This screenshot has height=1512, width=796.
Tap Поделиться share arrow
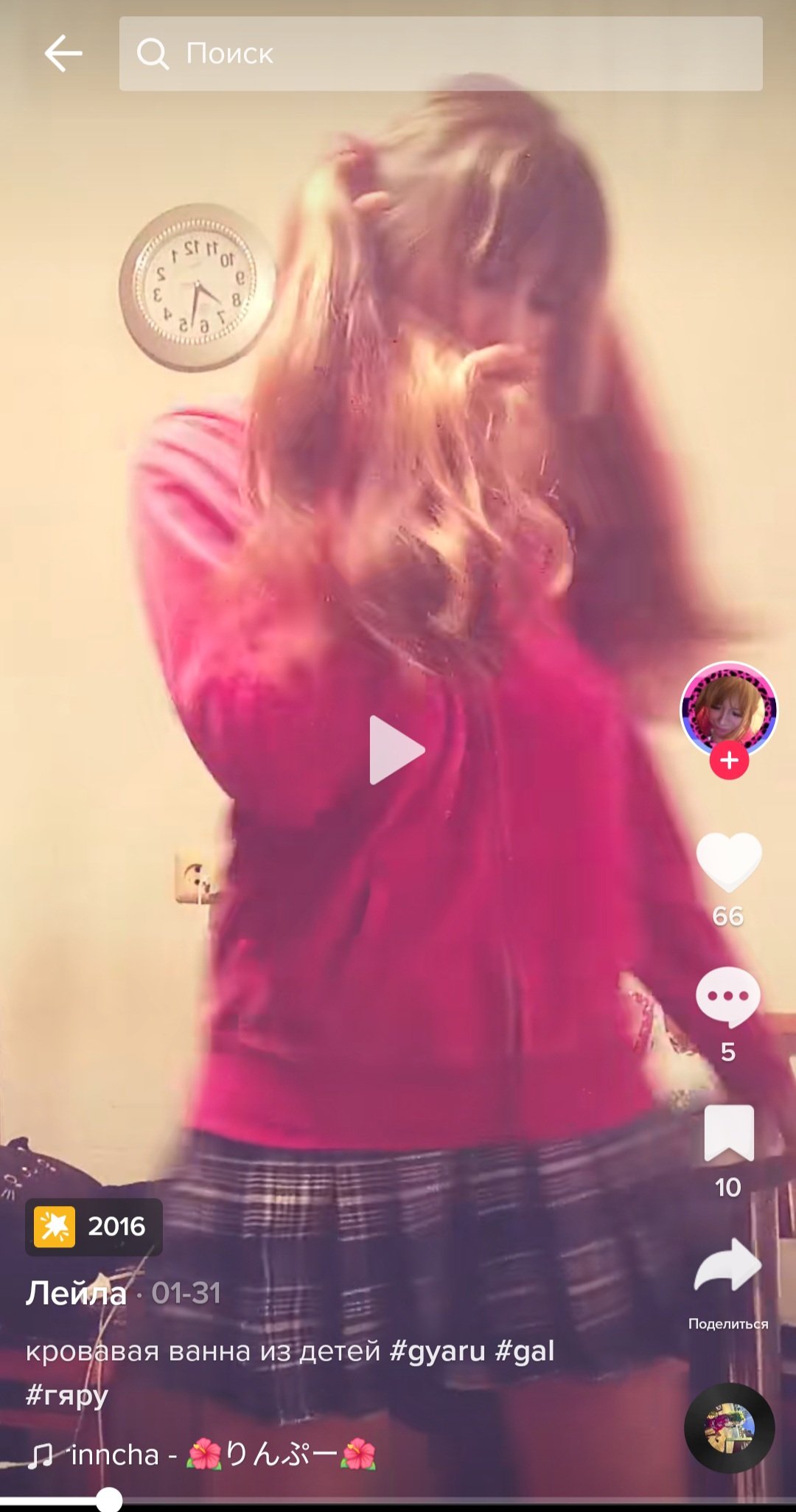(728, 1265)
